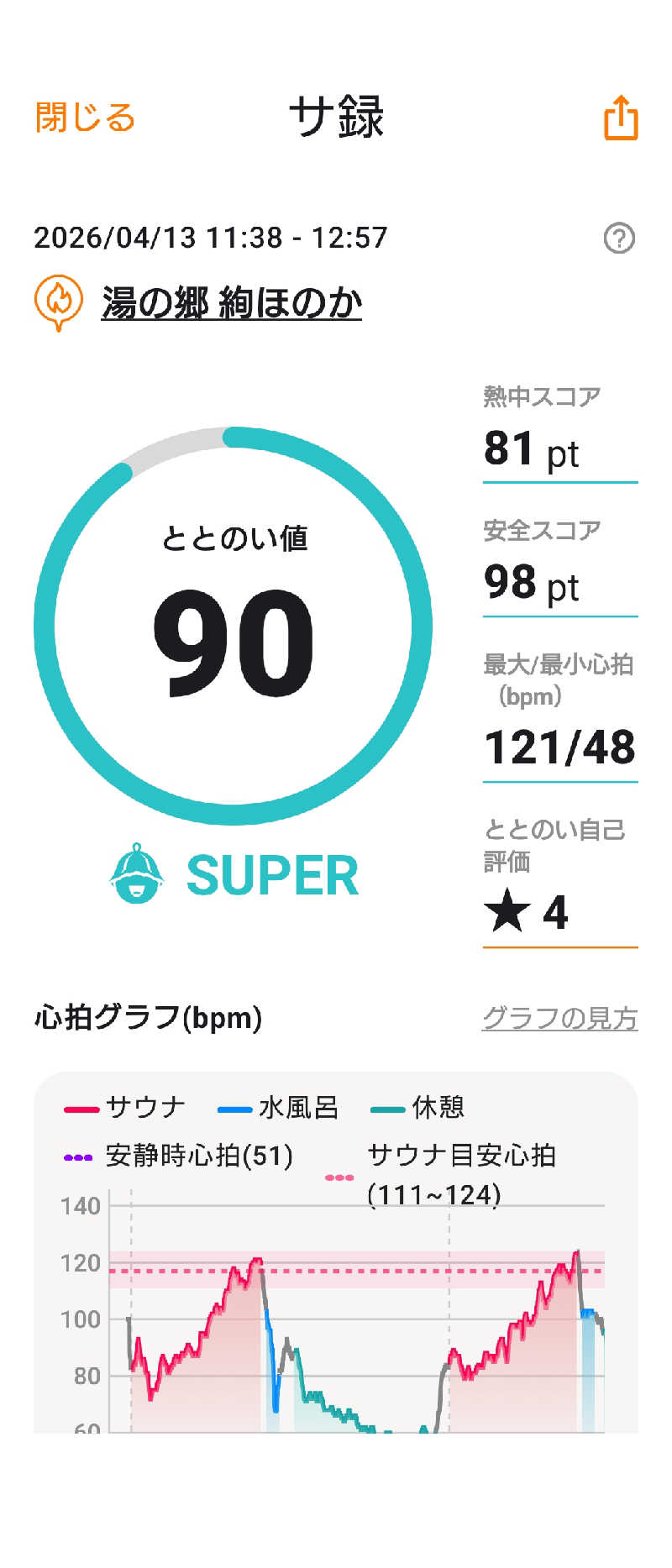Viewport: 672px width, 1568px height.
Task: Open the 湯の郷 絢ほのか facility link
Action: coord(231,302)
